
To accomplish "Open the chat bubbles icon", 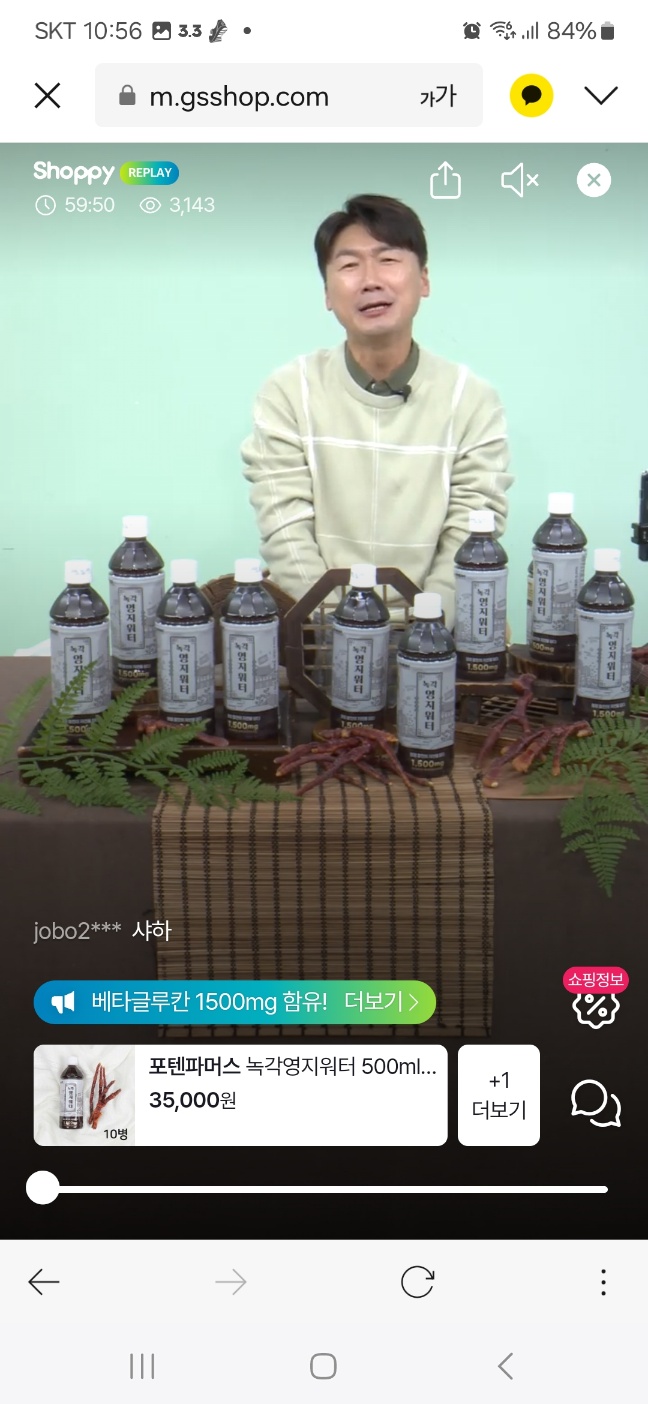I will point(596,1102).
